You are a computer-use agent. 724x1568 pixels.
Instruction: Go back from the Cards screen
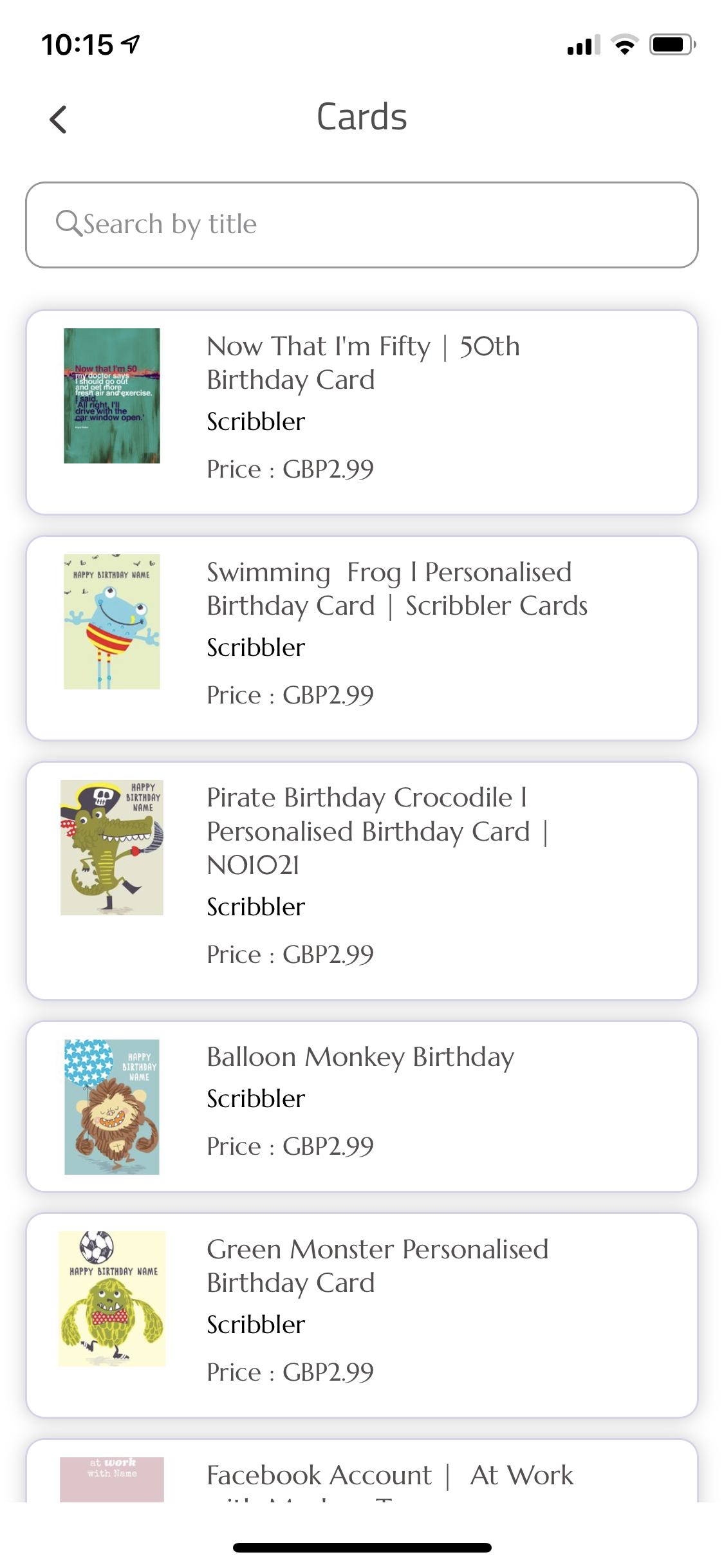(58, 120)
